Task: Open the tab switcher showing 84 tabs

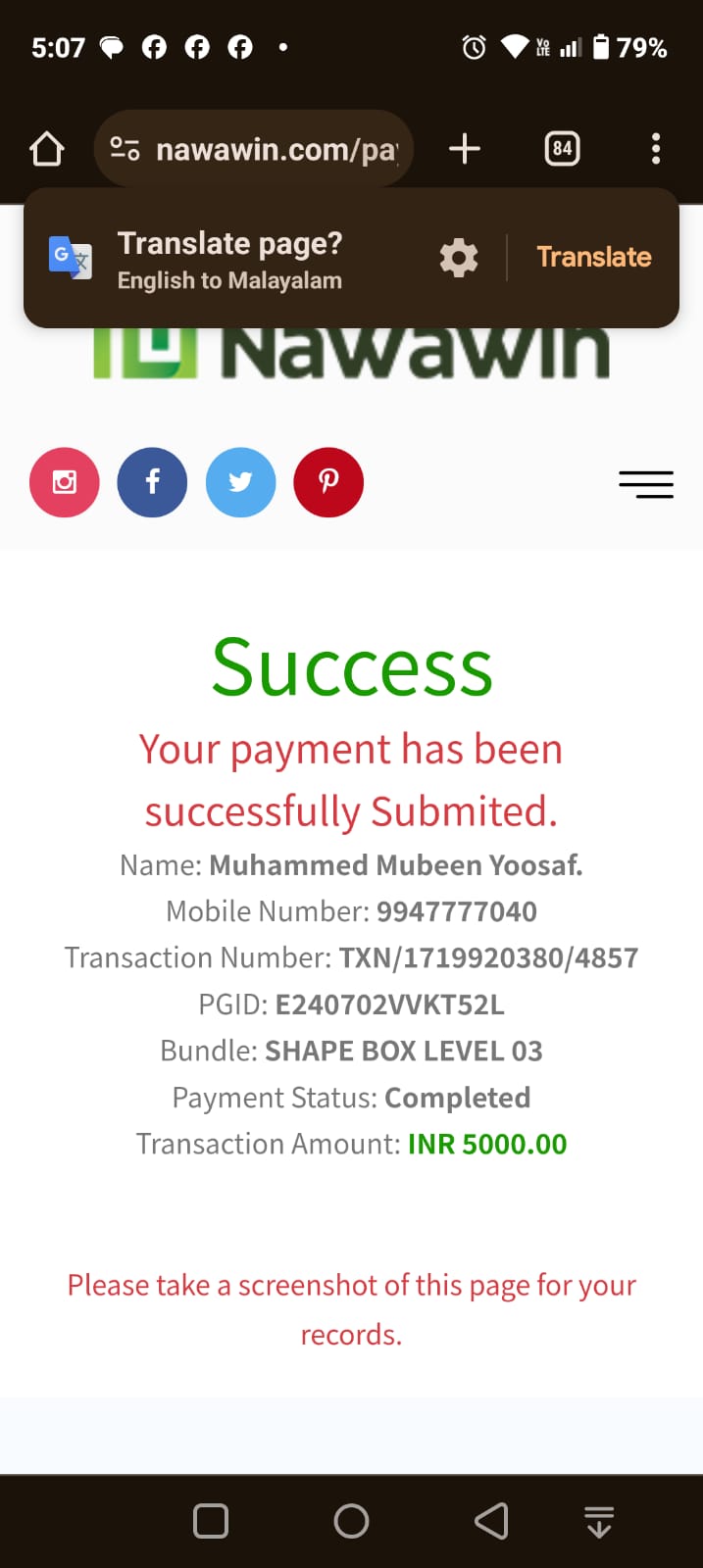Action: click(x=562, y=149)
